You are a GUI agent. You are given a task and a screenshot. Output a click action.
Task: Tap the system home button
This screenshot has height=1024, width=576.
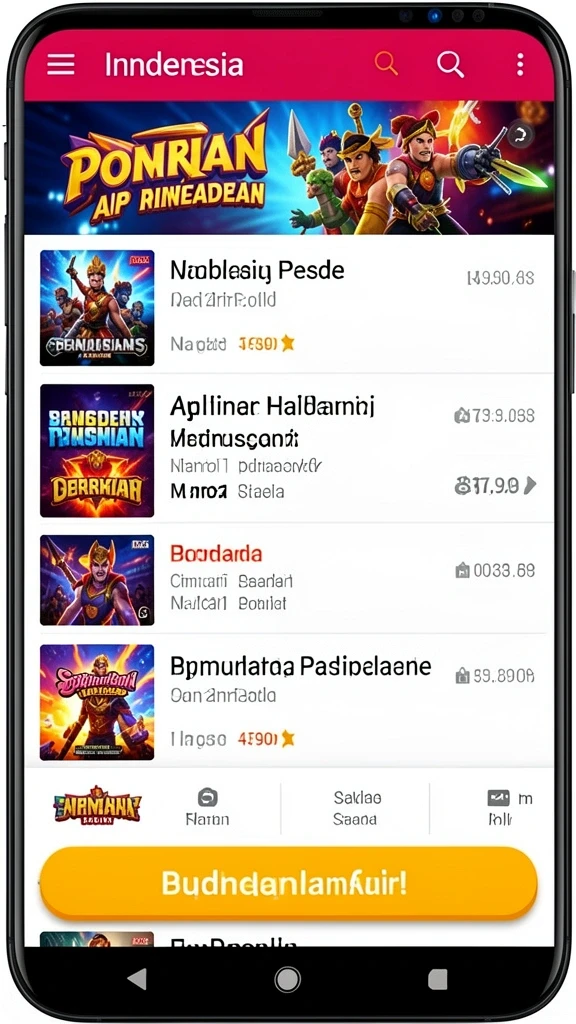coord(287,980)
